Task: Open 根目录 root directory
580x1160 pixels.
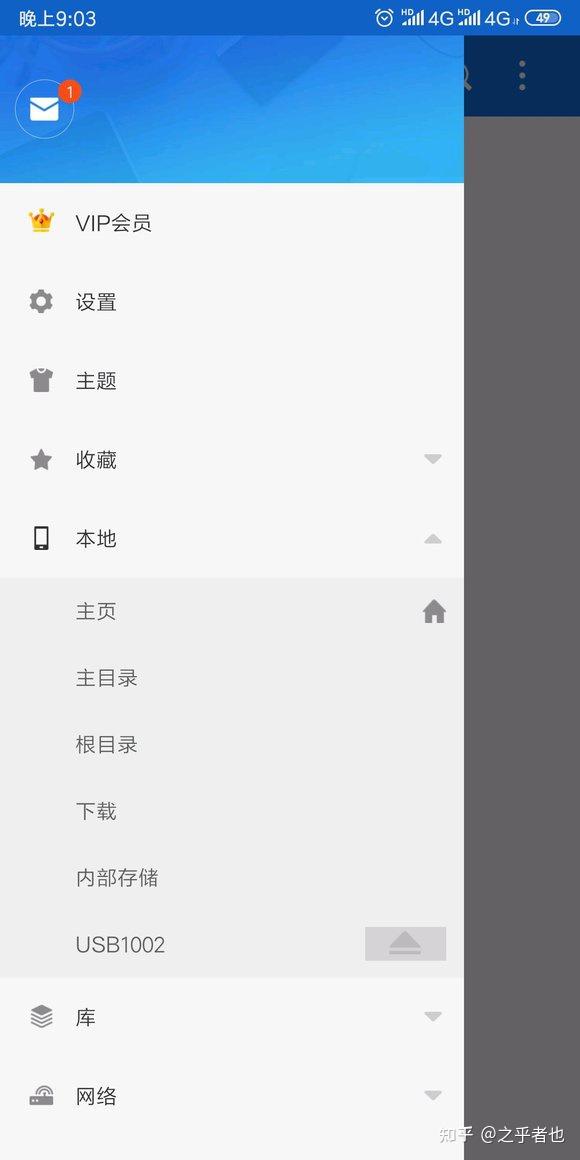Action: click(x=232, y=745)
